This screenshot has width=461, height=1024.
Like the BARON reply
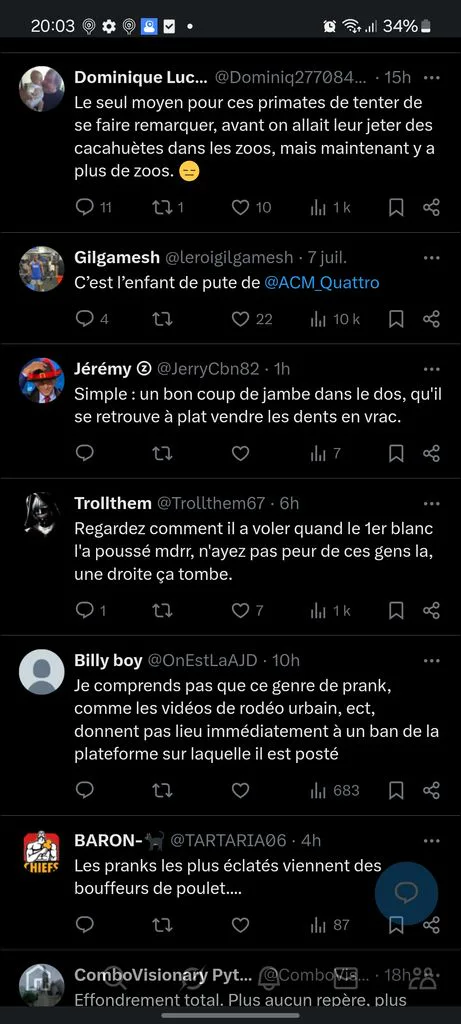coord(241,925)
